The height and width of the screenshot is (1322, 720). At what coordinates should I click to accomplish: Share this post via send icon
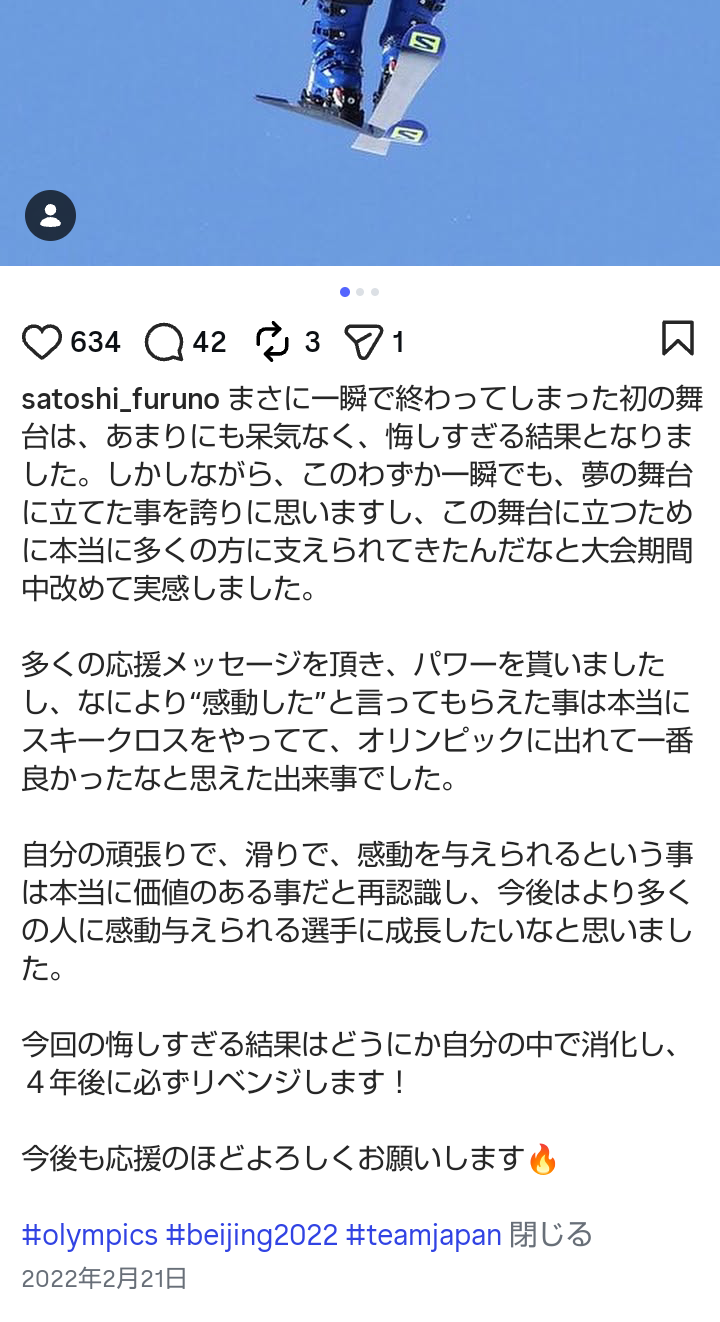pyautogui.click(x=363, y=343)
